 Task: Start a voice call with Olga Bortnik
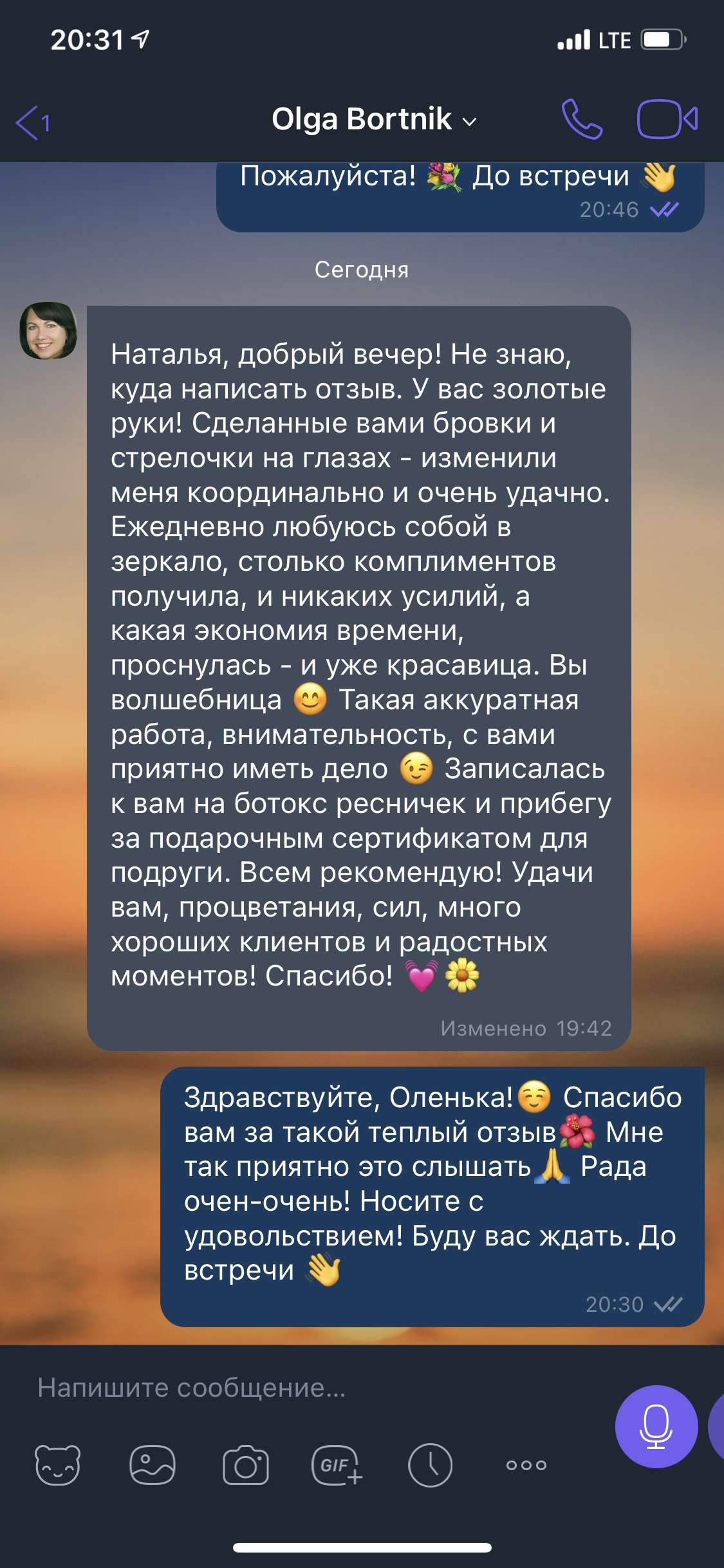point(581,119)
